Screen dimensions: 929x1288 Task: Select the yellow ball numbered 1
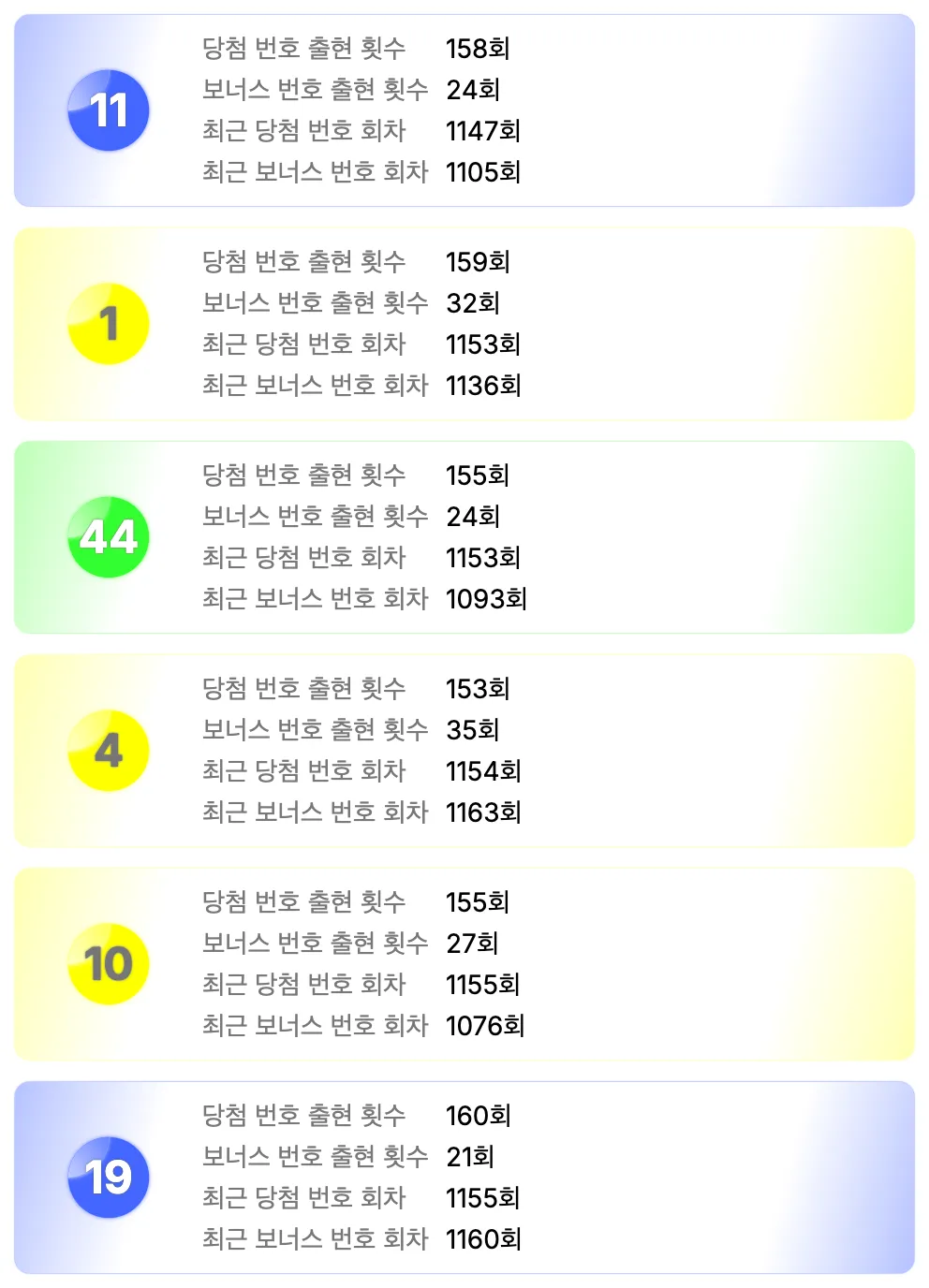107,322
